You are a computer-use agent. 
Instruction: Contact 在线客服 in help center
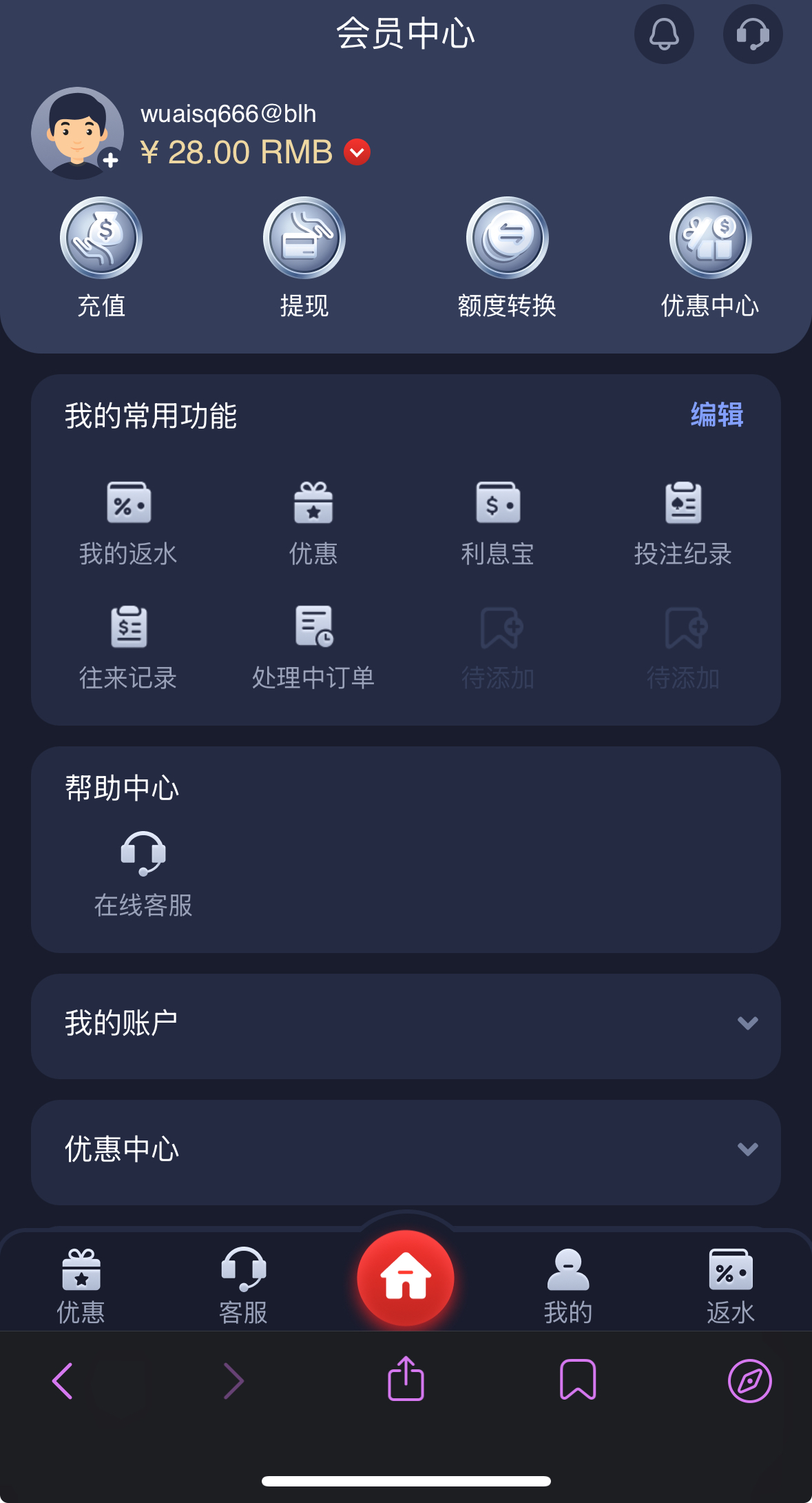tap(143, 874)
